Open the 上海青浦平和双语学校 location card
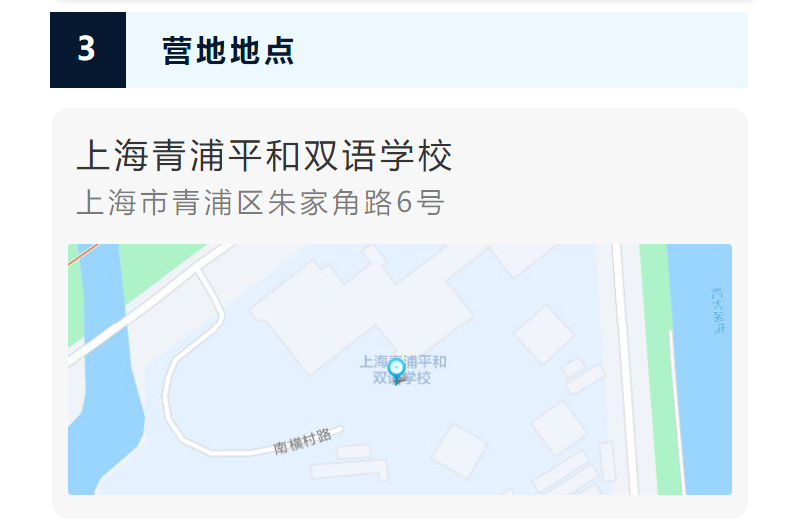This screenshot has height=524, width=800. pos(265,157)
